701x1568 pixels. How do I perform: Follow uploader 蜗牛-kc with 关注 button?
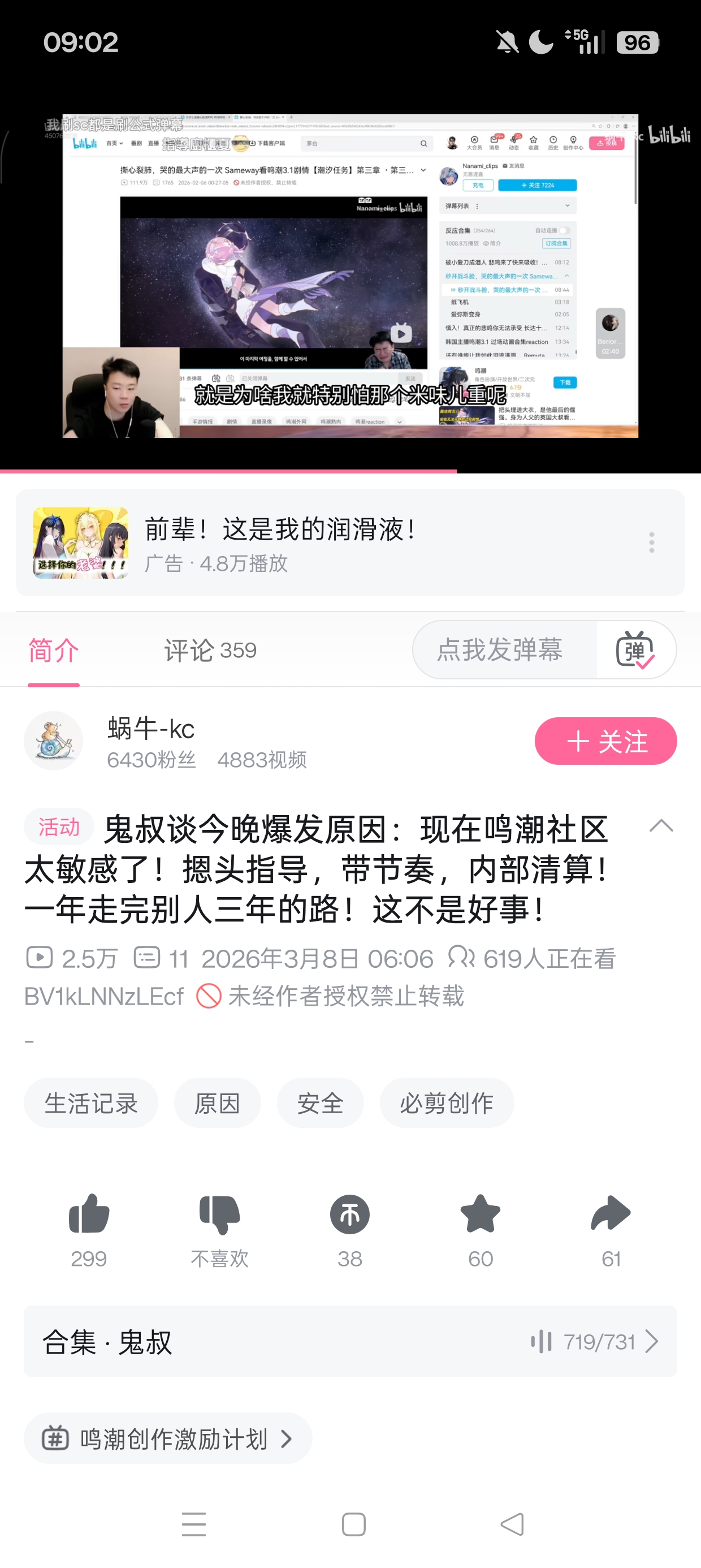click(x=605, y=741)
